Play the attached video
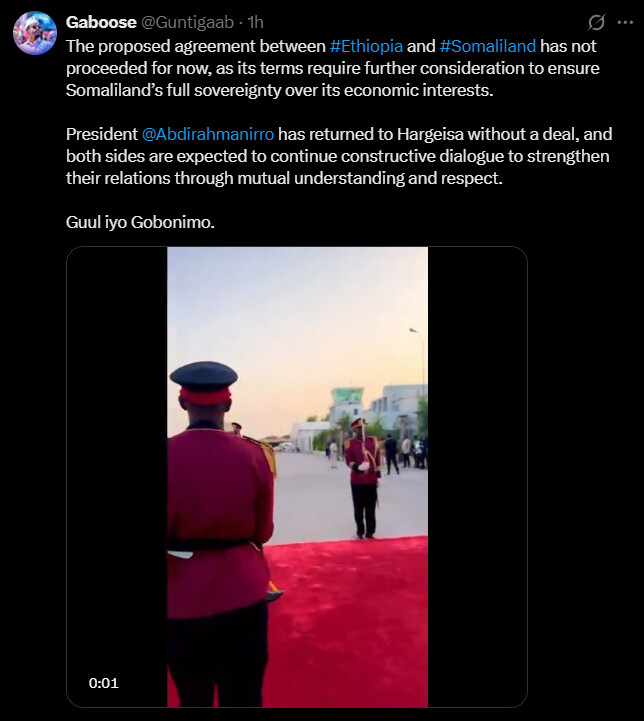This screenshot has height=721, width=644. coord(297,477)
